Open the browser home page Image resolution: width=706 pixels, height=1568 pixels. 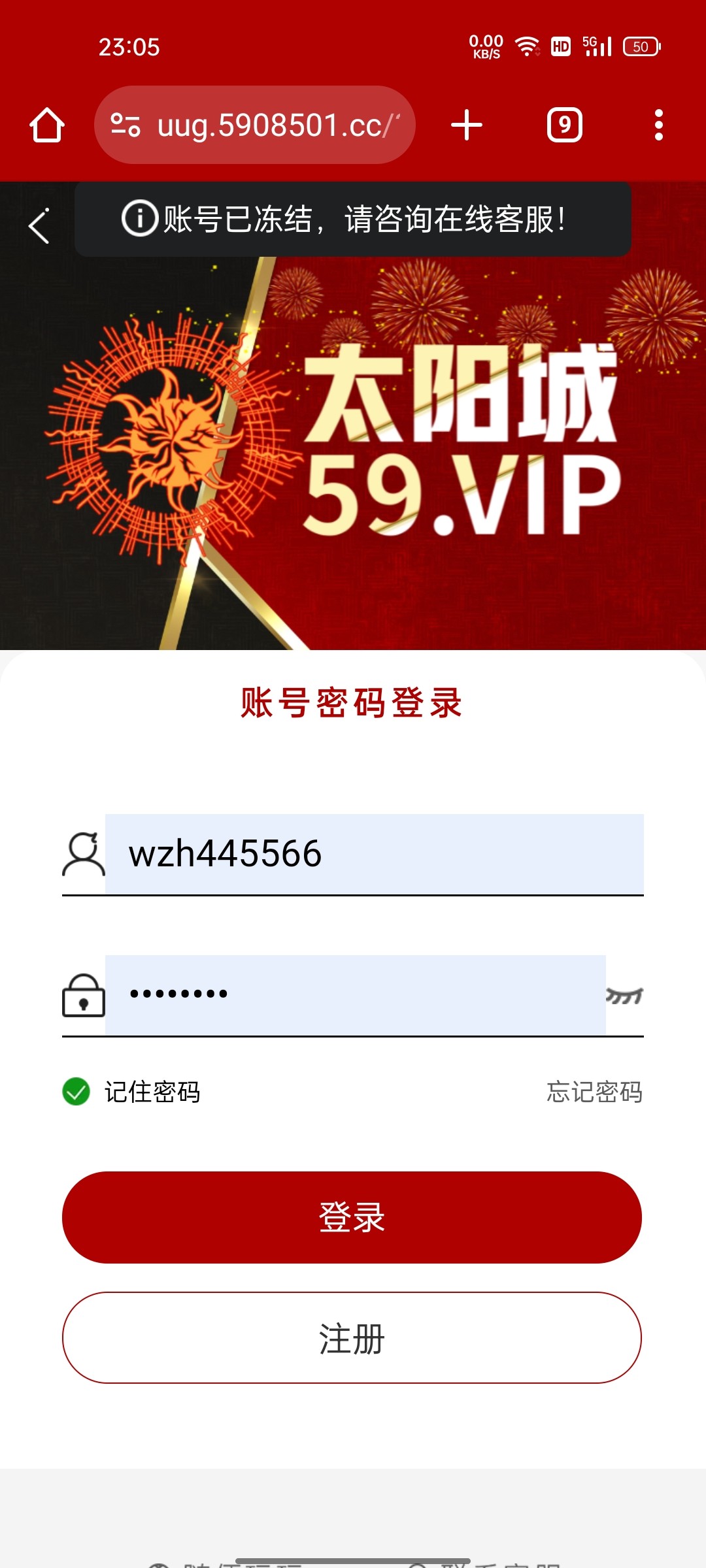click(47, 125)
